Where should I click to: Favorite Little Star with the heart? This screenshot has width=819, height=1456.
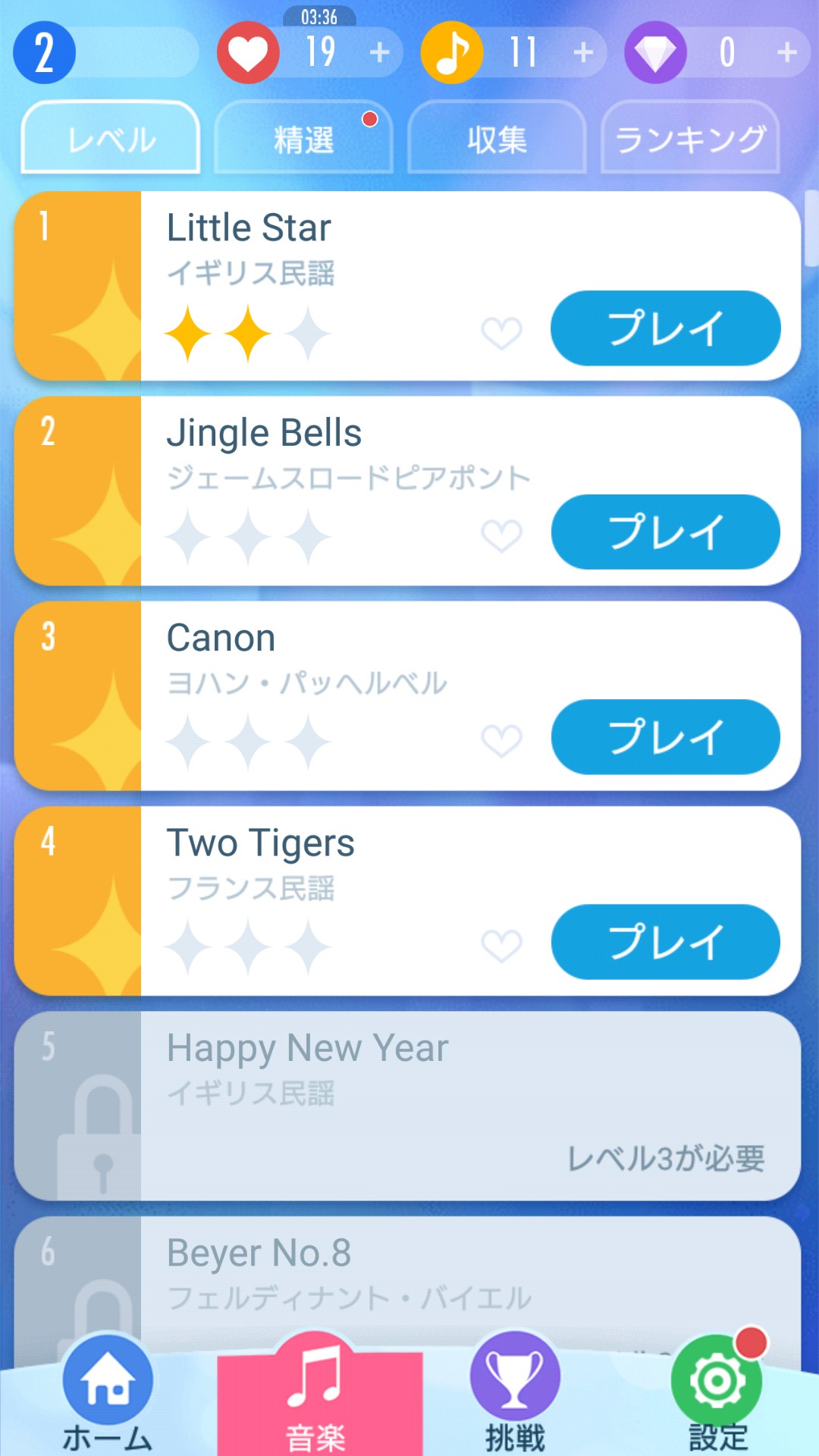pyautogui.click(x=502, y=333)
